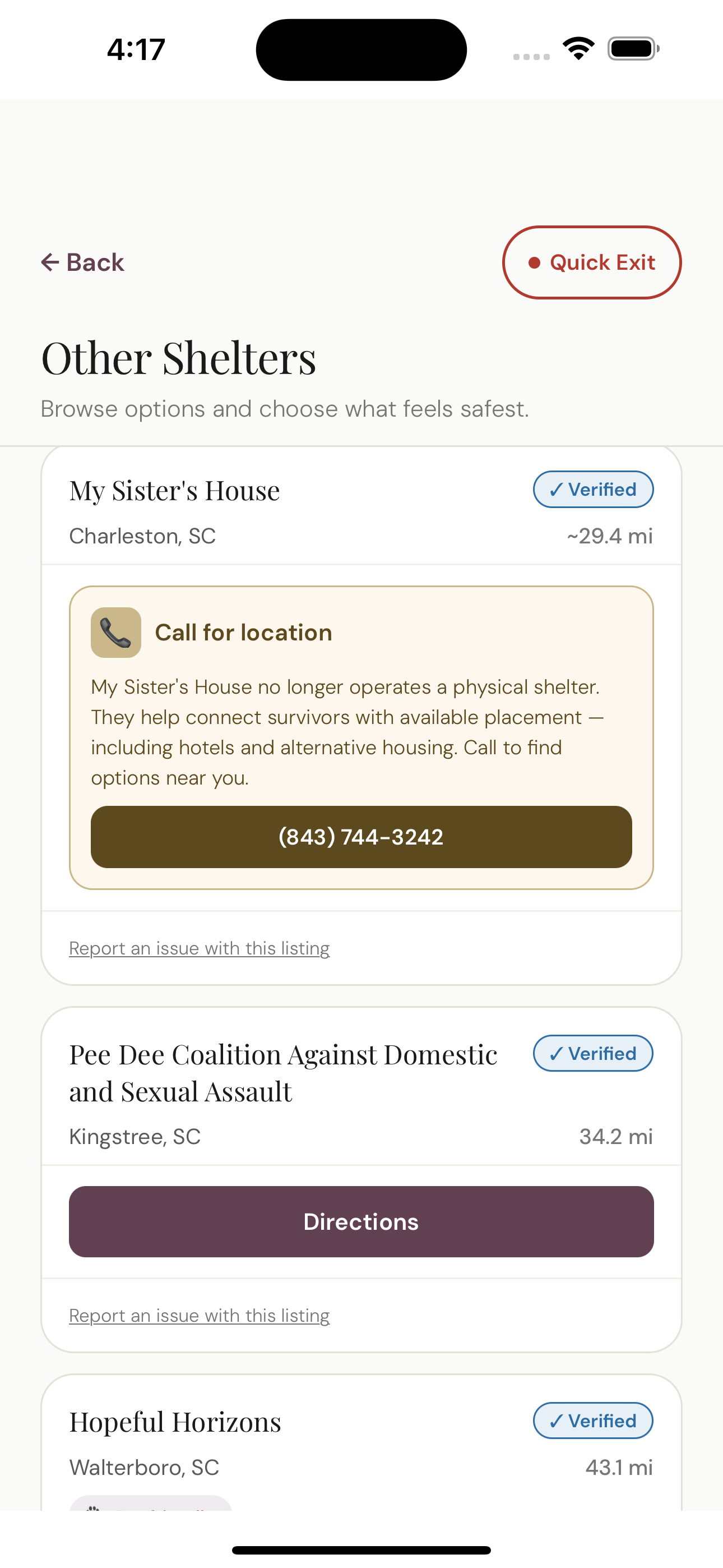The width and height of the screenshot is (723, 1568).
Task: Tap the clock time in the status bar
Action: [x=135, y=49]
